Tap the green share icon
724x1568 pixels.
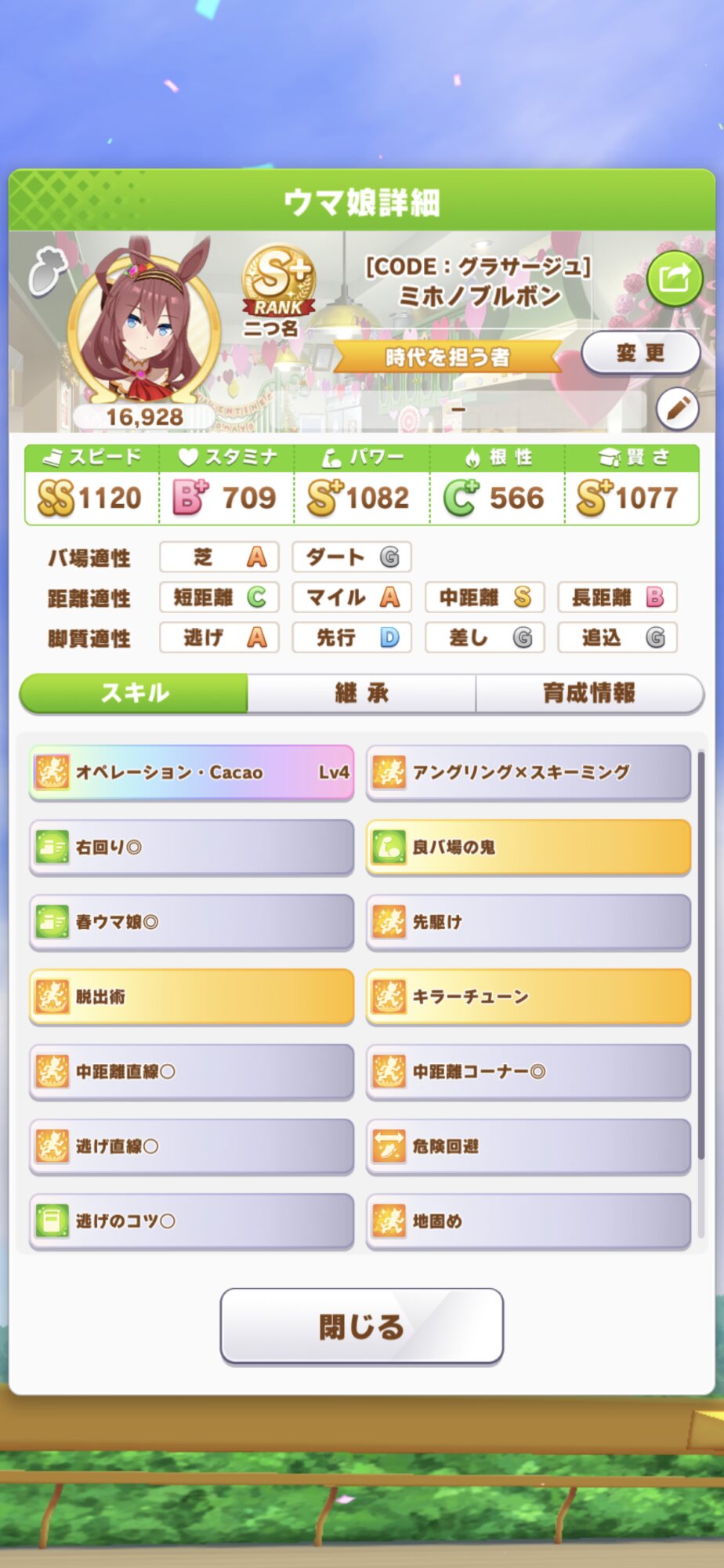point(674,278)
